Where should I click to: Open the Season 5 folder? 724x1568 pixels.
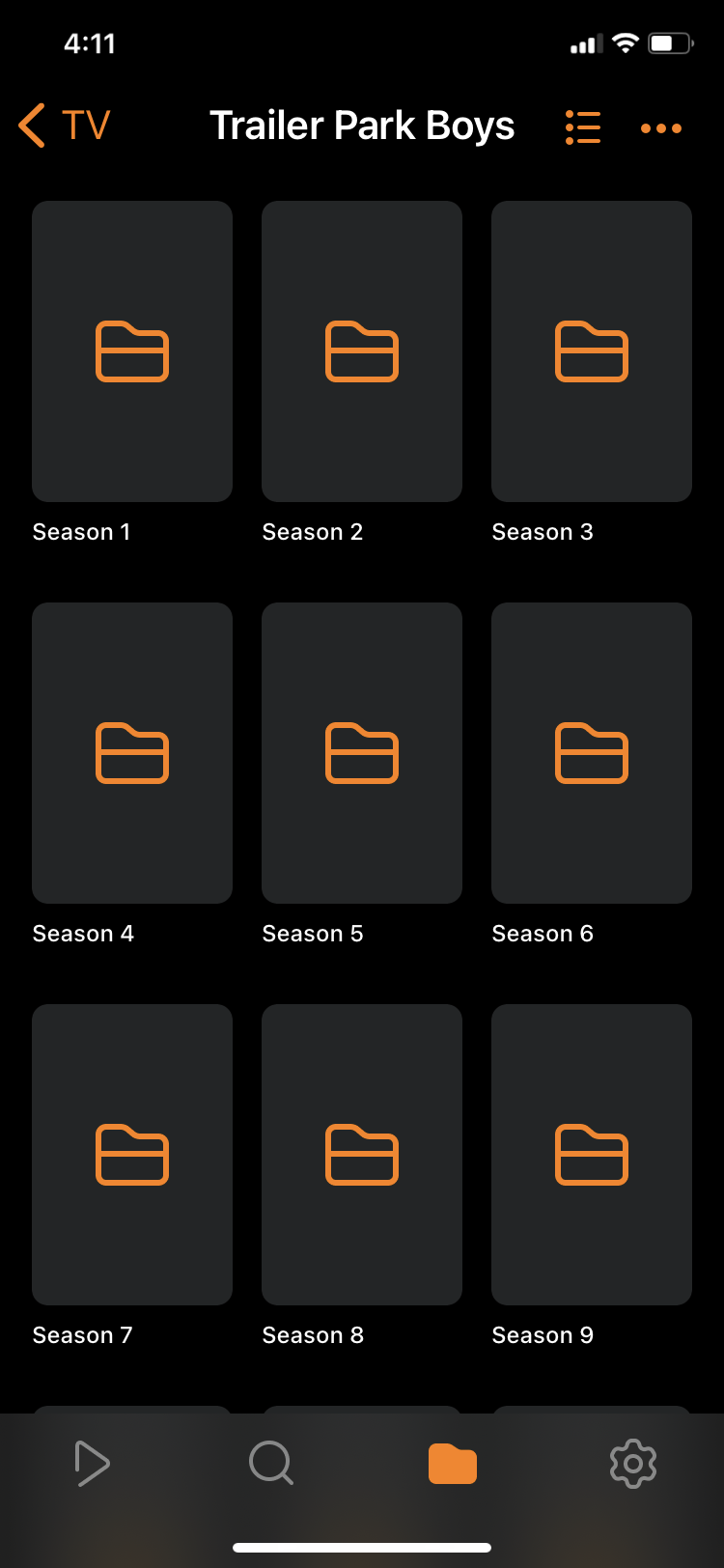[x=362, y=753]
